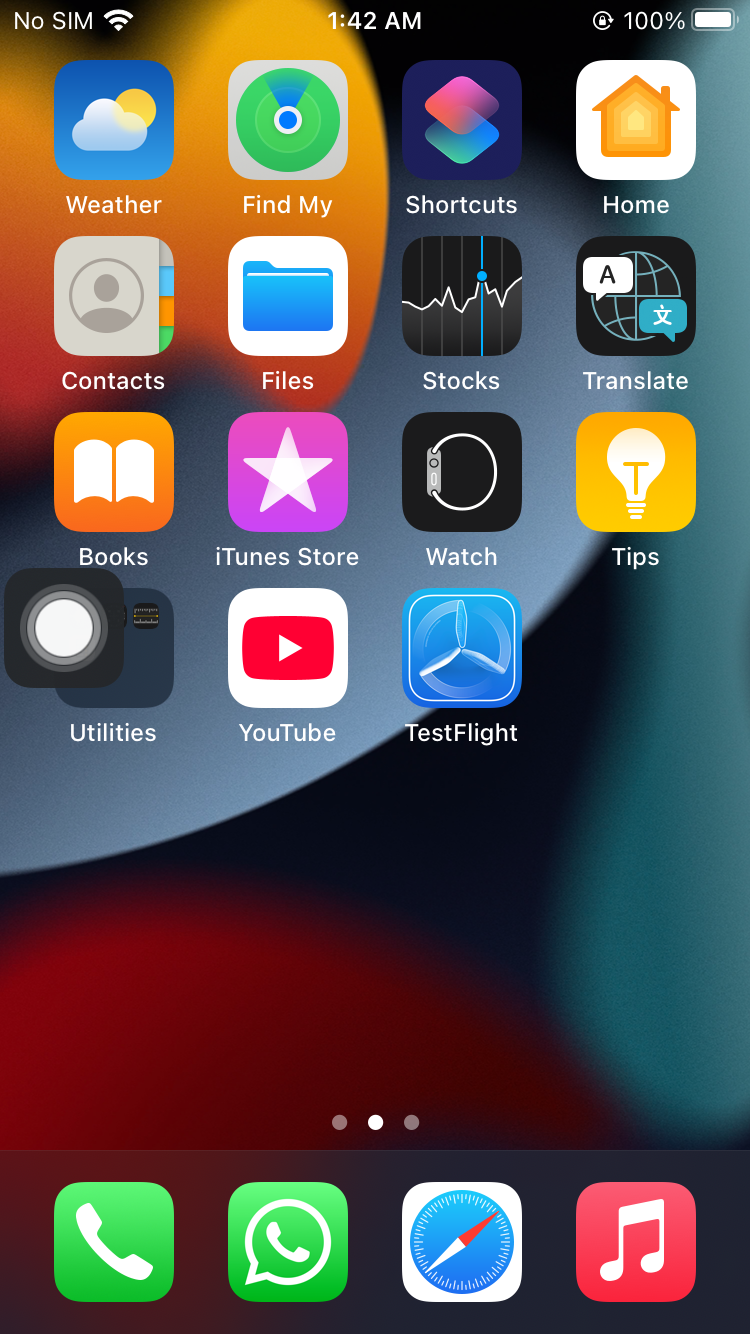Launch the YouTube app
Screen dimensions: 750x1334
[x=287, y=648]
